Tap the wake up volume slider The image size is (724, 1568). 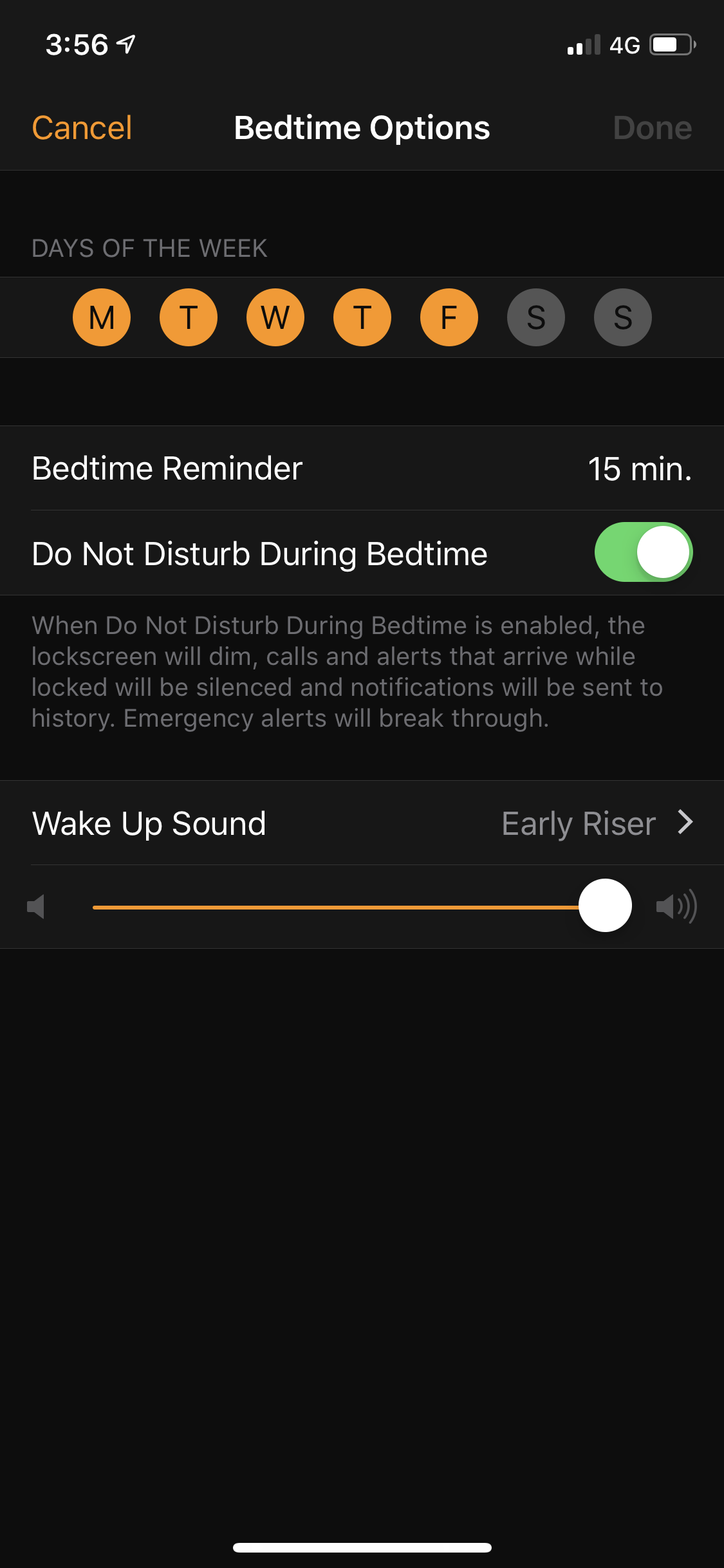click(x=362, y=906)
